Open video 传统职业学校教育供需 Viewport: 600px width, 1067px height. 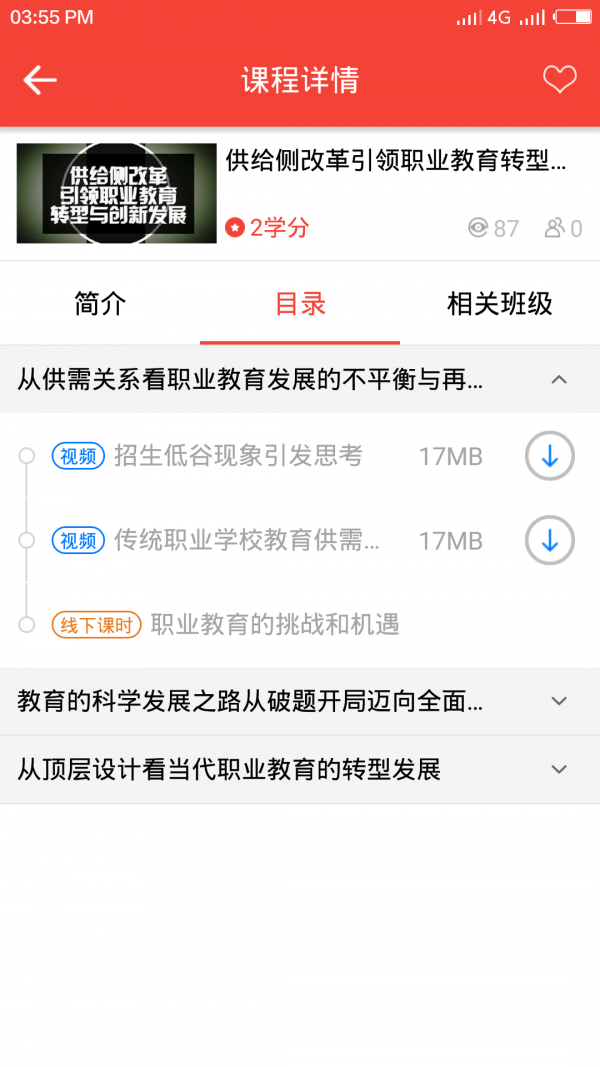(247, 541)
